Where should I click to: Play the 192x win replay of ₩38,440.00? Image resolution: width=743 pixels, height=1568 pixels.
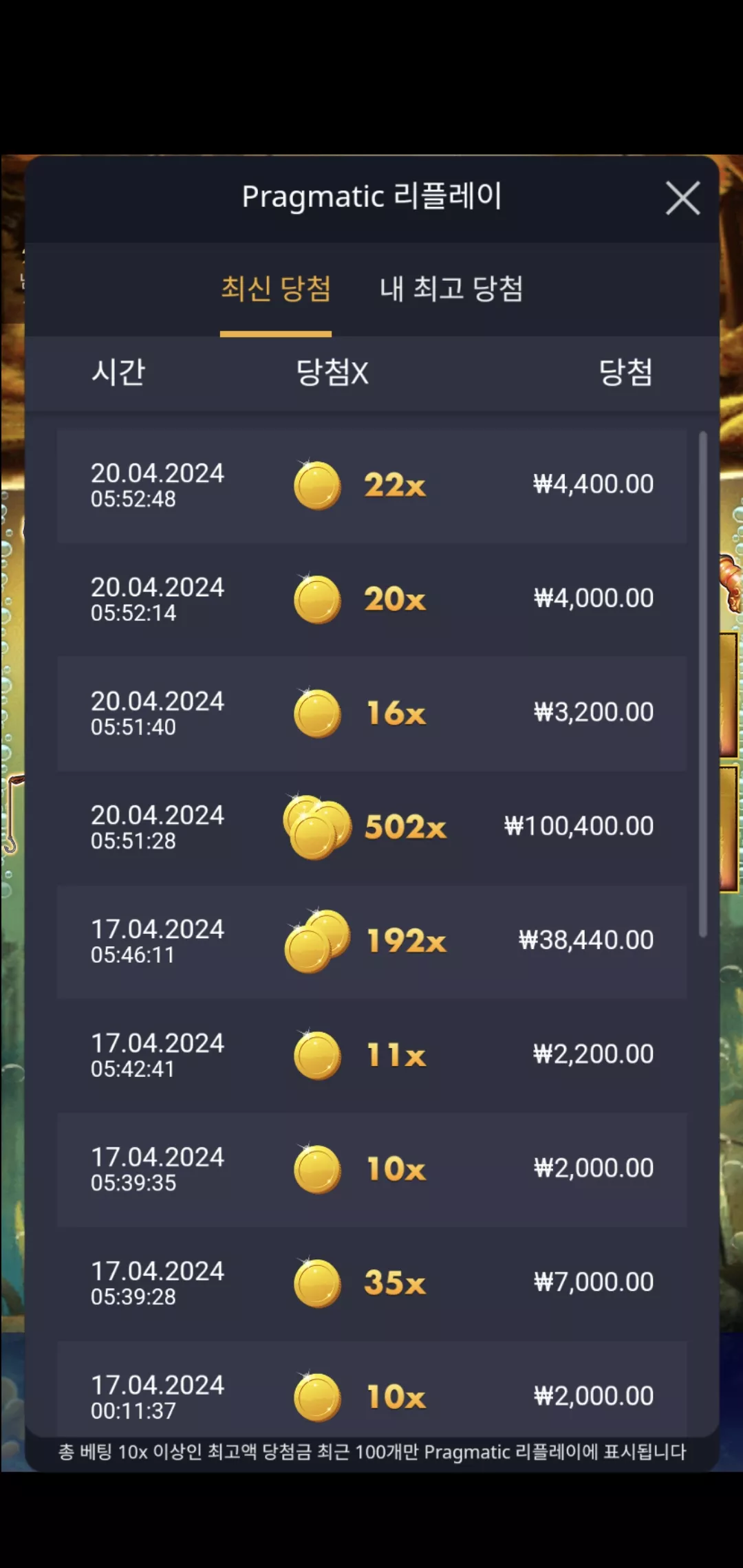371,941
